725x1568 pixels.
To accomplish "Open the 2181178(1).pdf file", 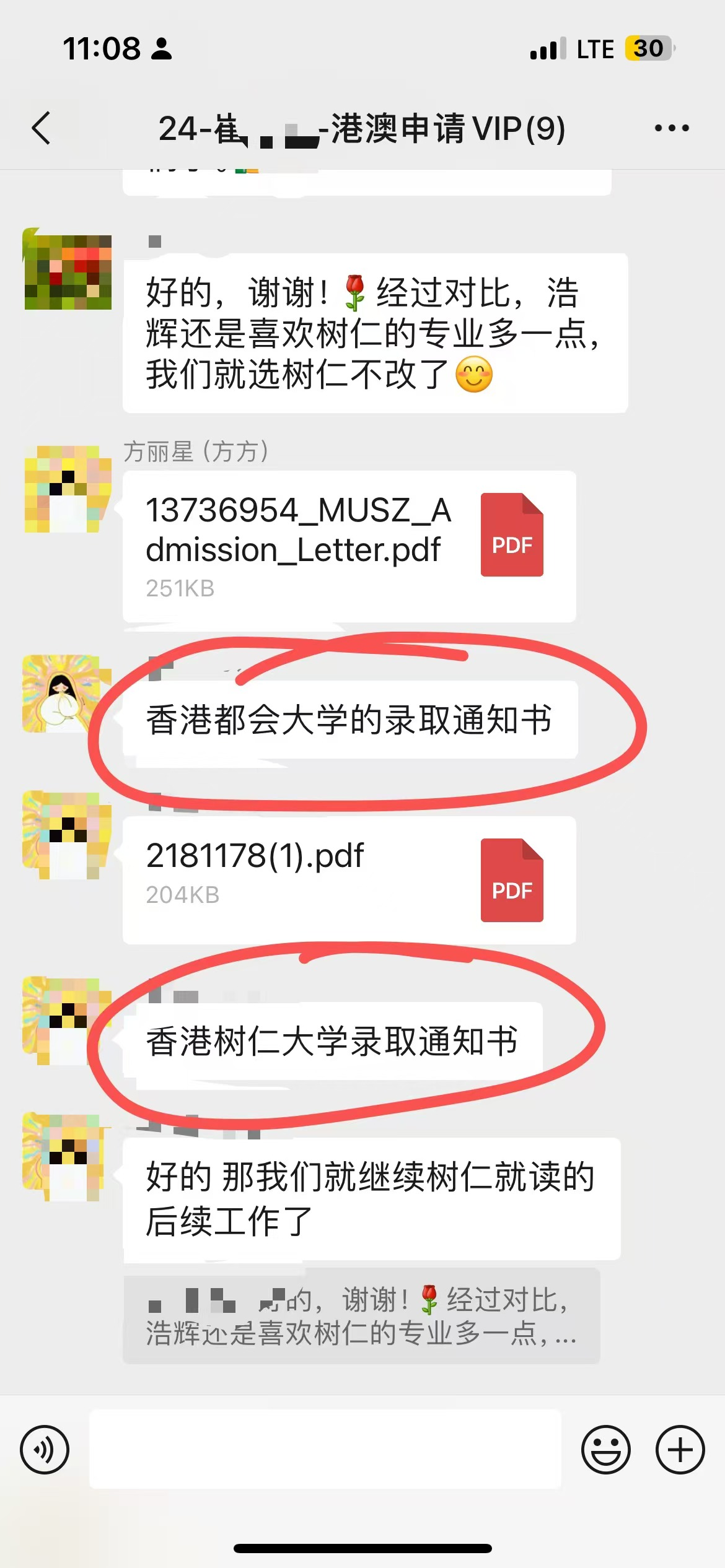I will click(349, 879).
